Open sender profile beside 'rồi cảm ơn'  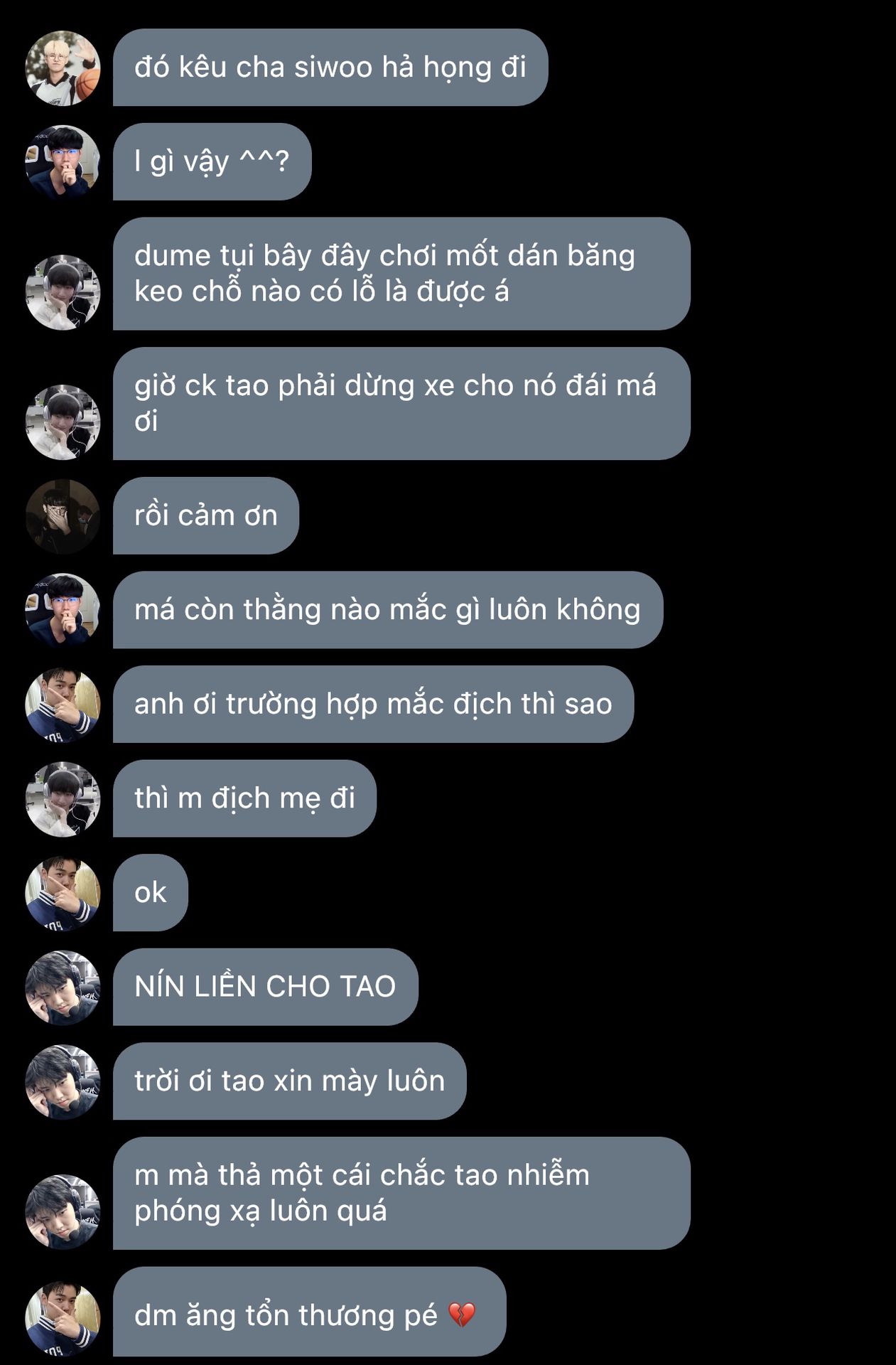[x=63, y=517]
